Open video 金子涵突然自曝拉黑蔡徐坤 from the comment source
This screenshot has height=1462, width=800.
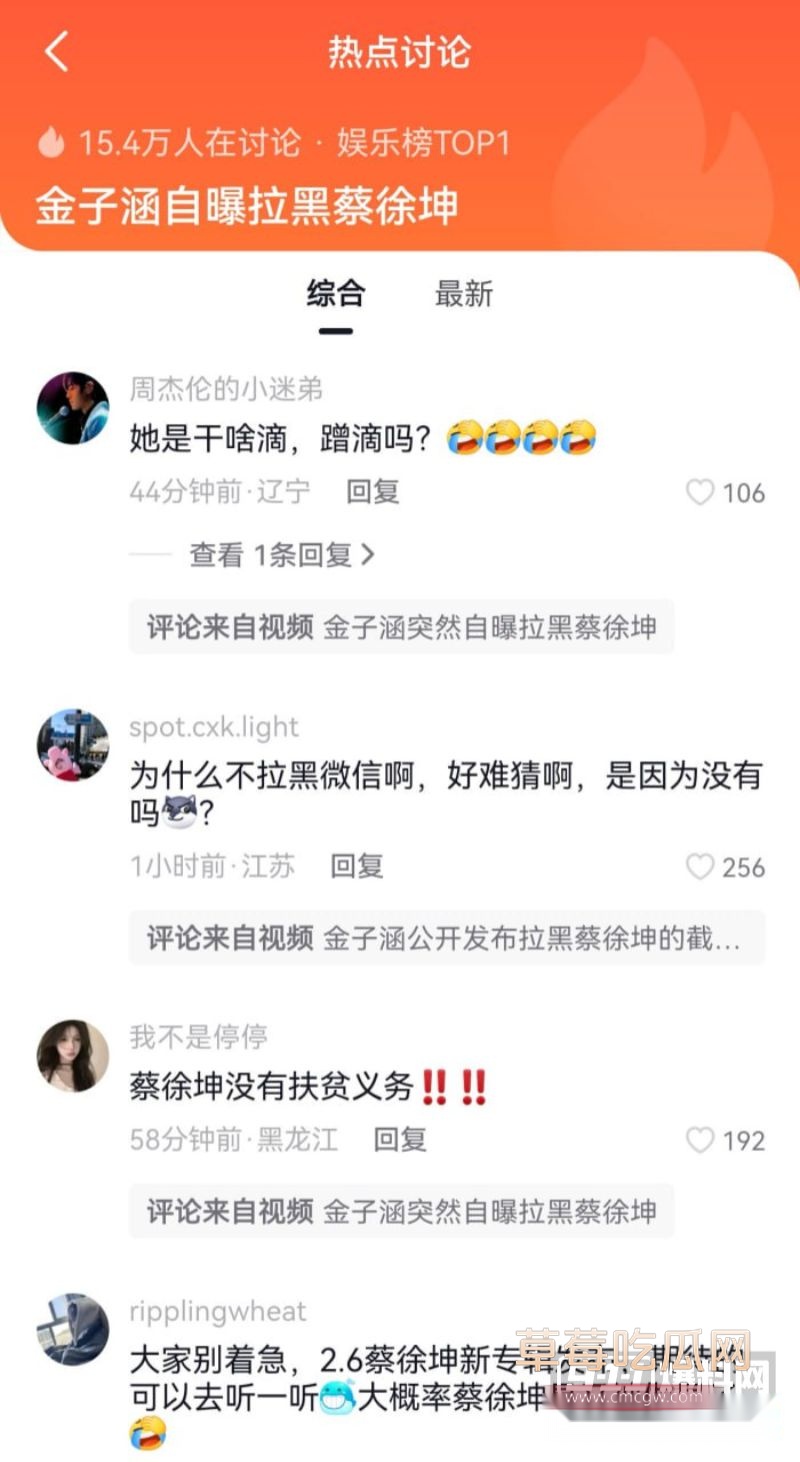[x=400, y=627]
